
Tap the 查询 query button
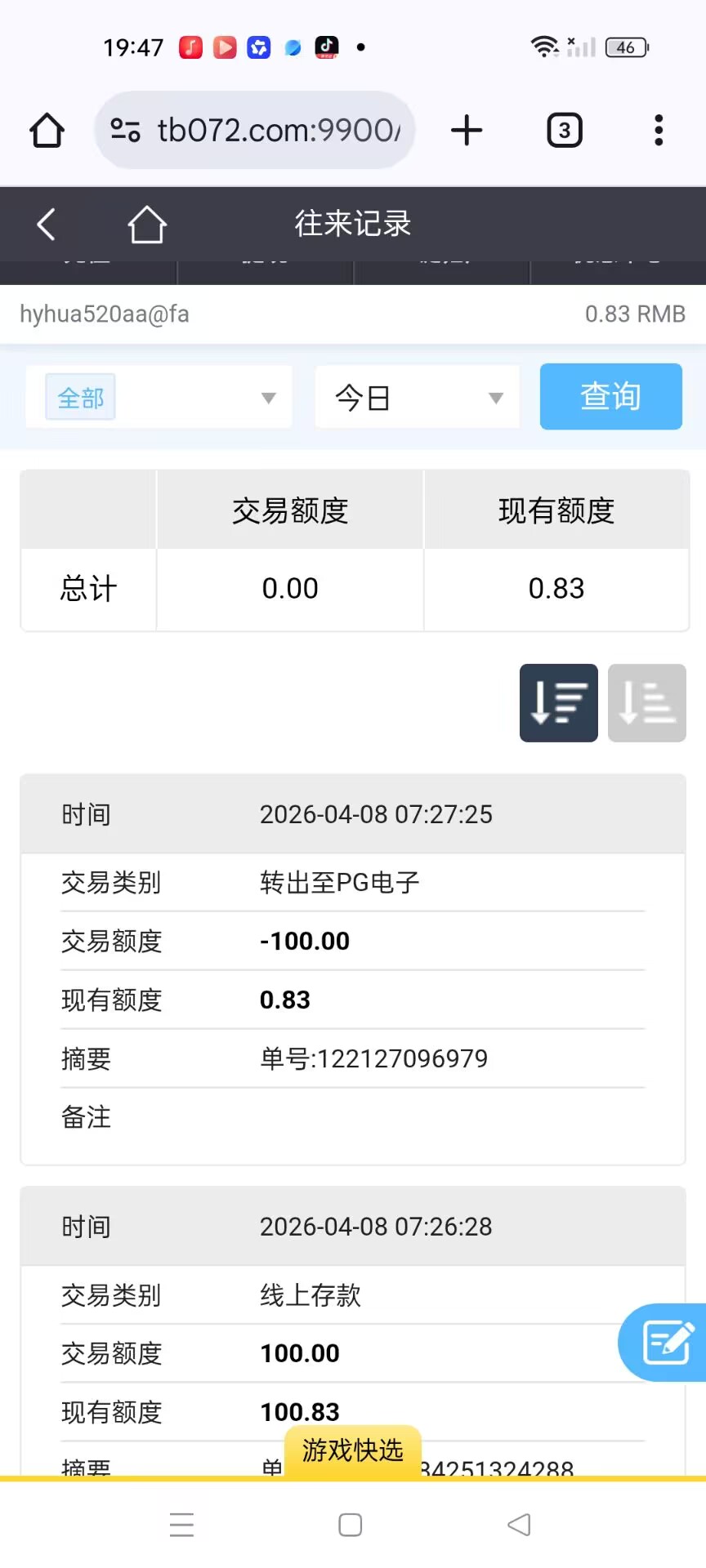point(610,397)
